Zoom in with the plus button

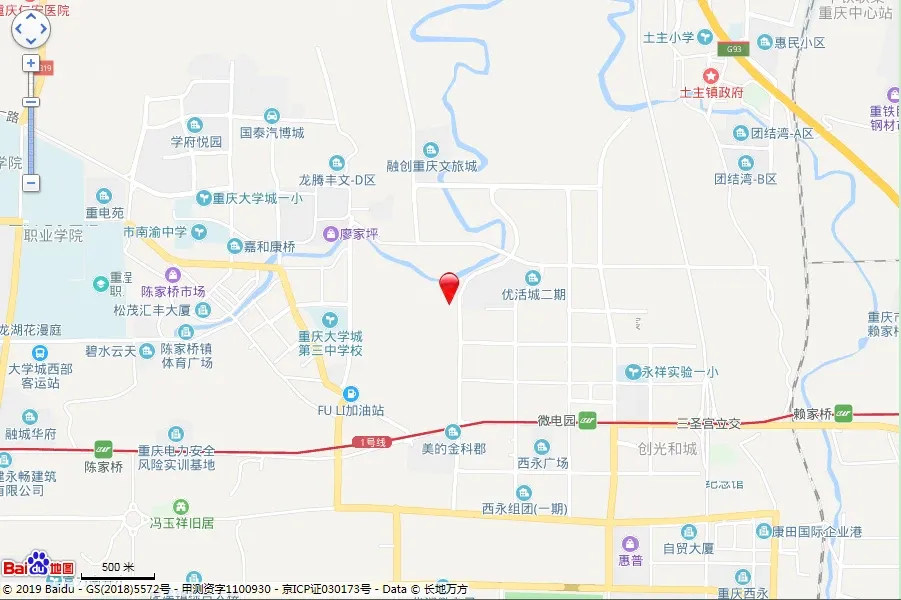coord(31,63)
